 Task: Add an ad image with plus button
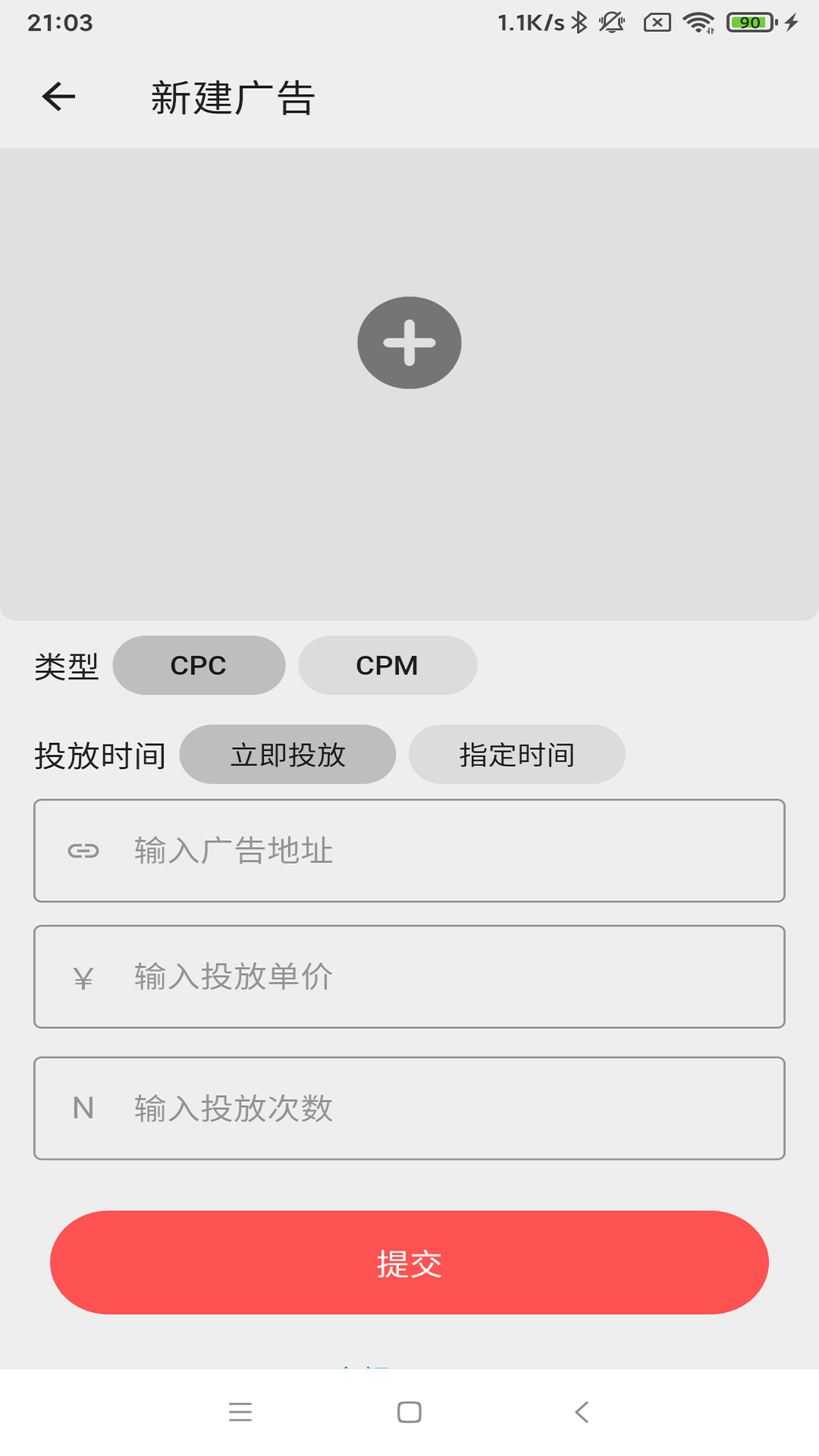pyautogui.click(x=409, y=343)
